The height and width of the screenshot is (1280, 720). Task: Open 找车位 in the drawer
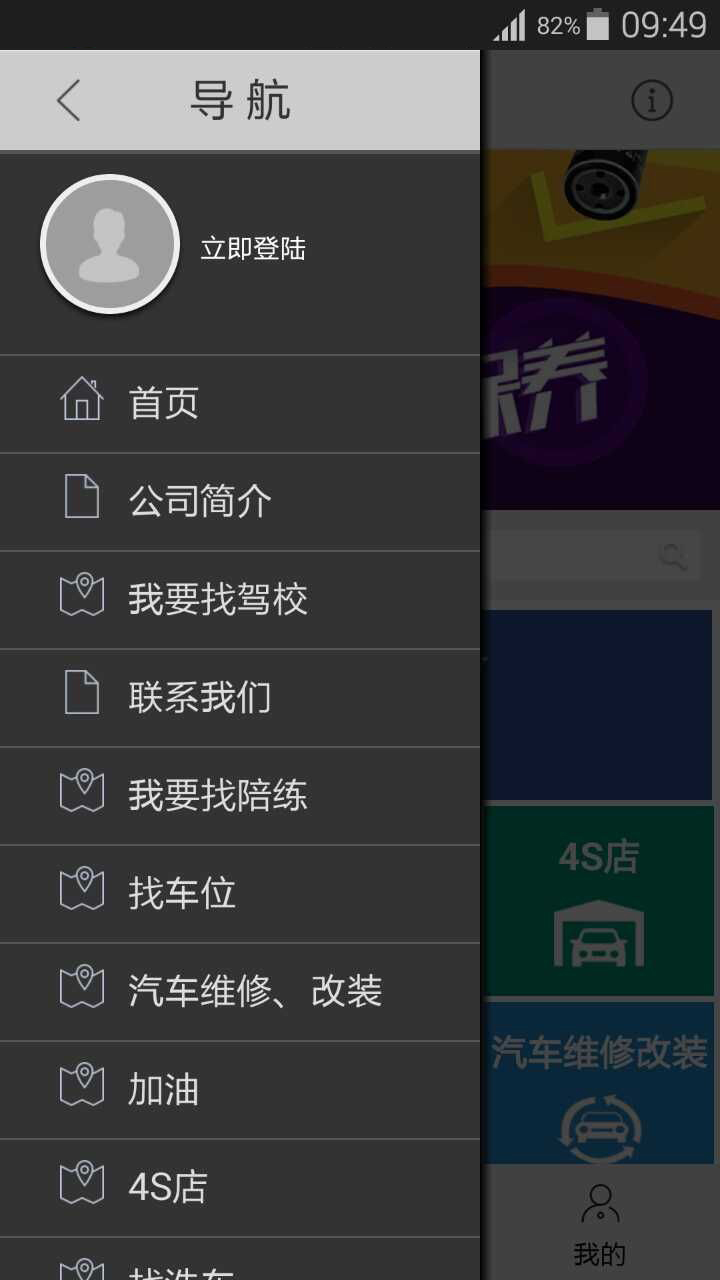coord(182,893)
